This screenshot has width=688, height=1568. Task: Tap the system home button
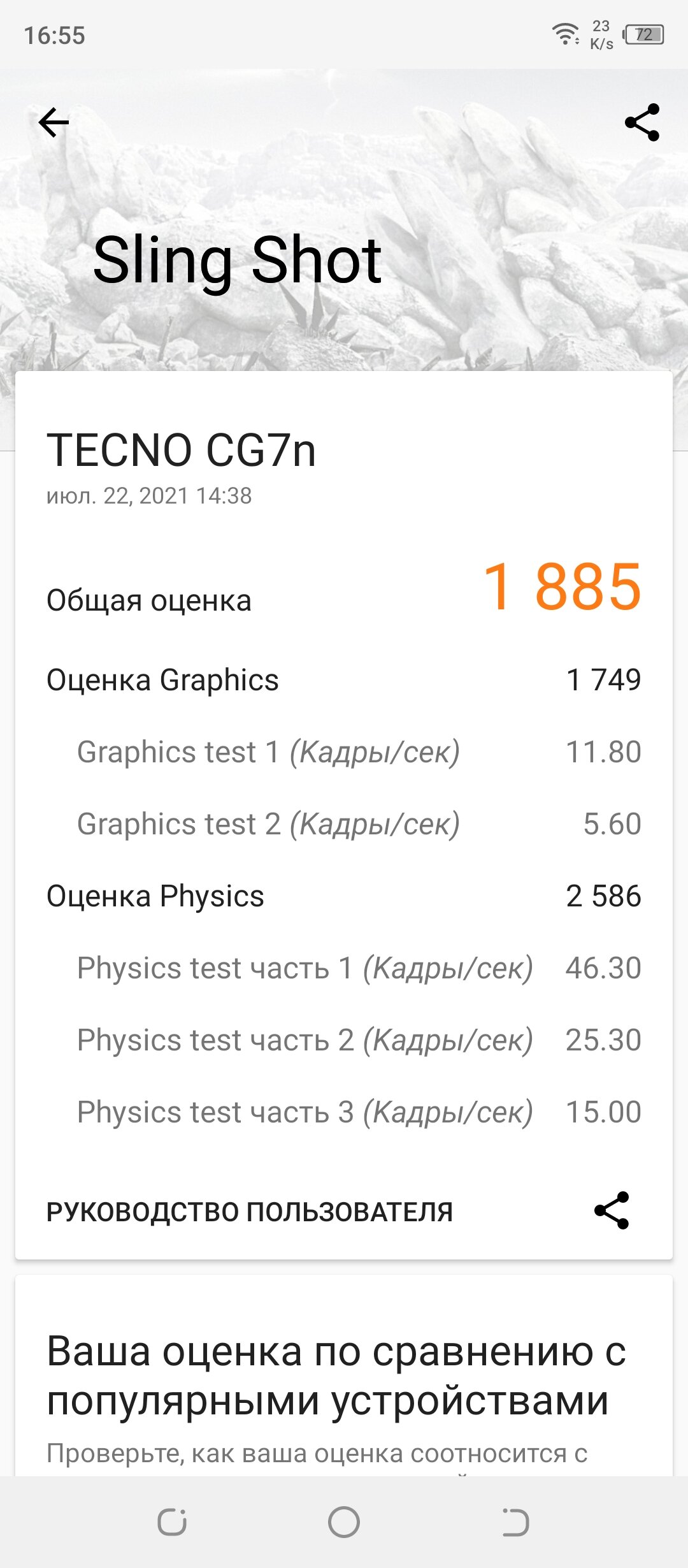click(344, 1522)
